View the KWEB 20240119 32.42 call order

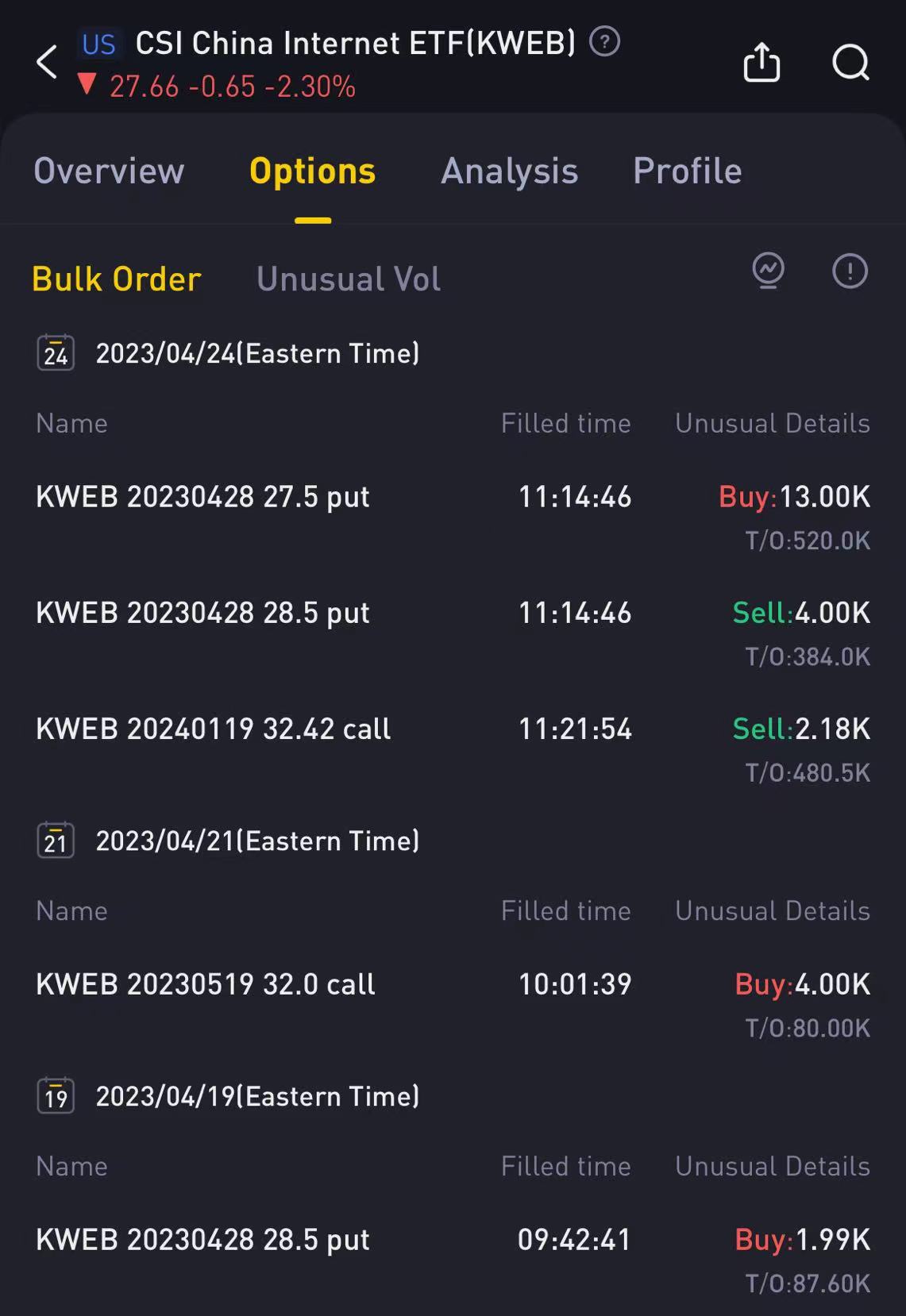214,729
